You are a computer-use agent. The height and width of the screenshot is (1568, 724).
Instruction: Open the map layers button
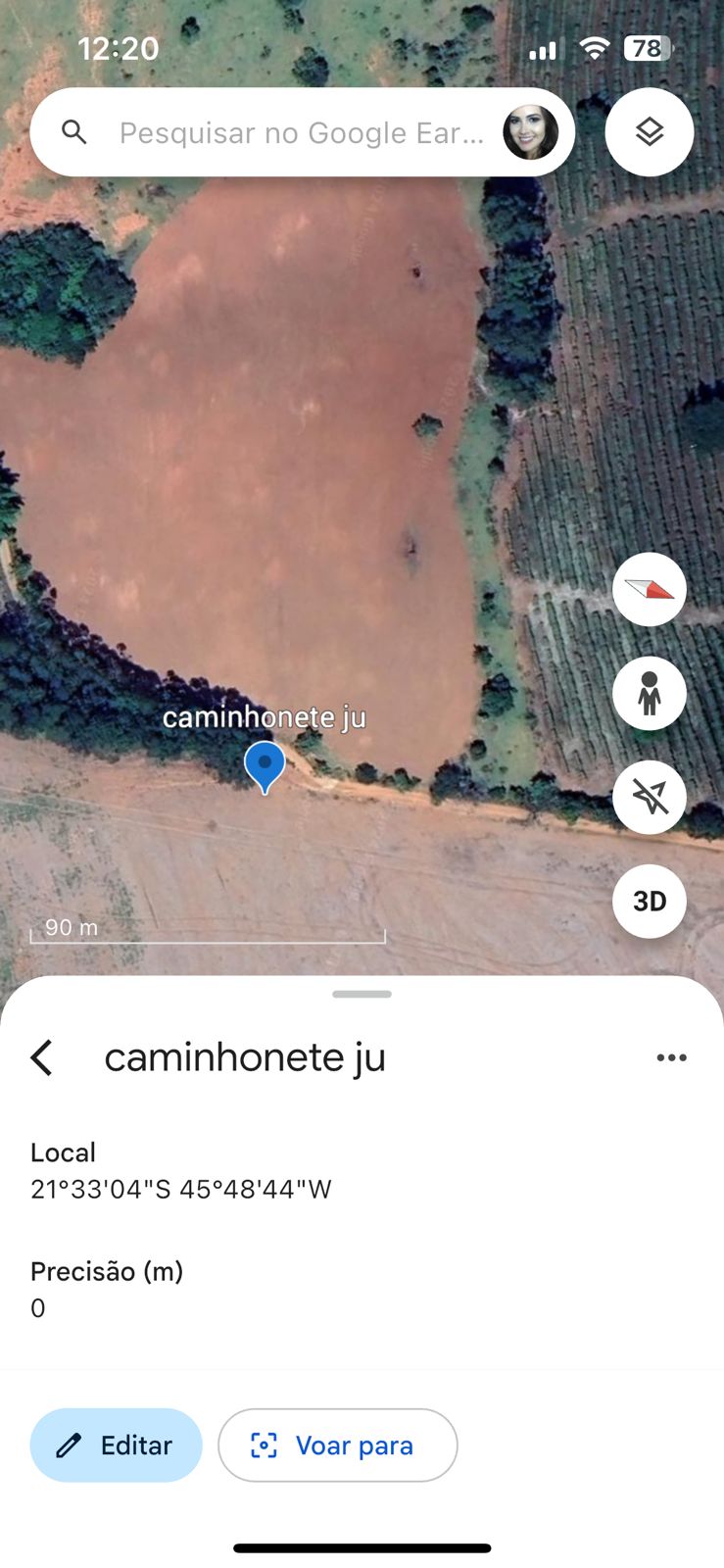[x=650, y=132]
